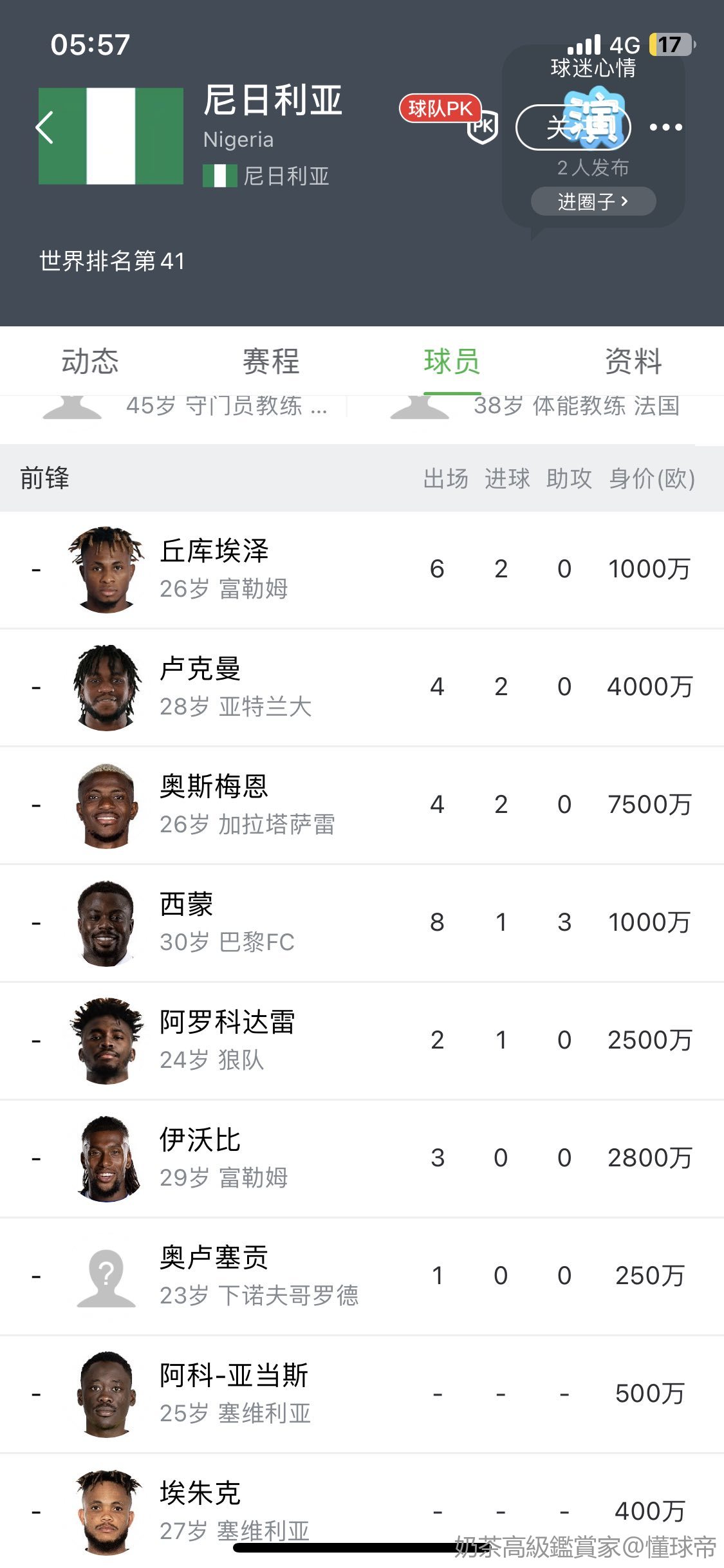Enter the fan circle via 进圈子
Image resolution: width=724 pixels, height=1568 pixels.
(593, 201)
